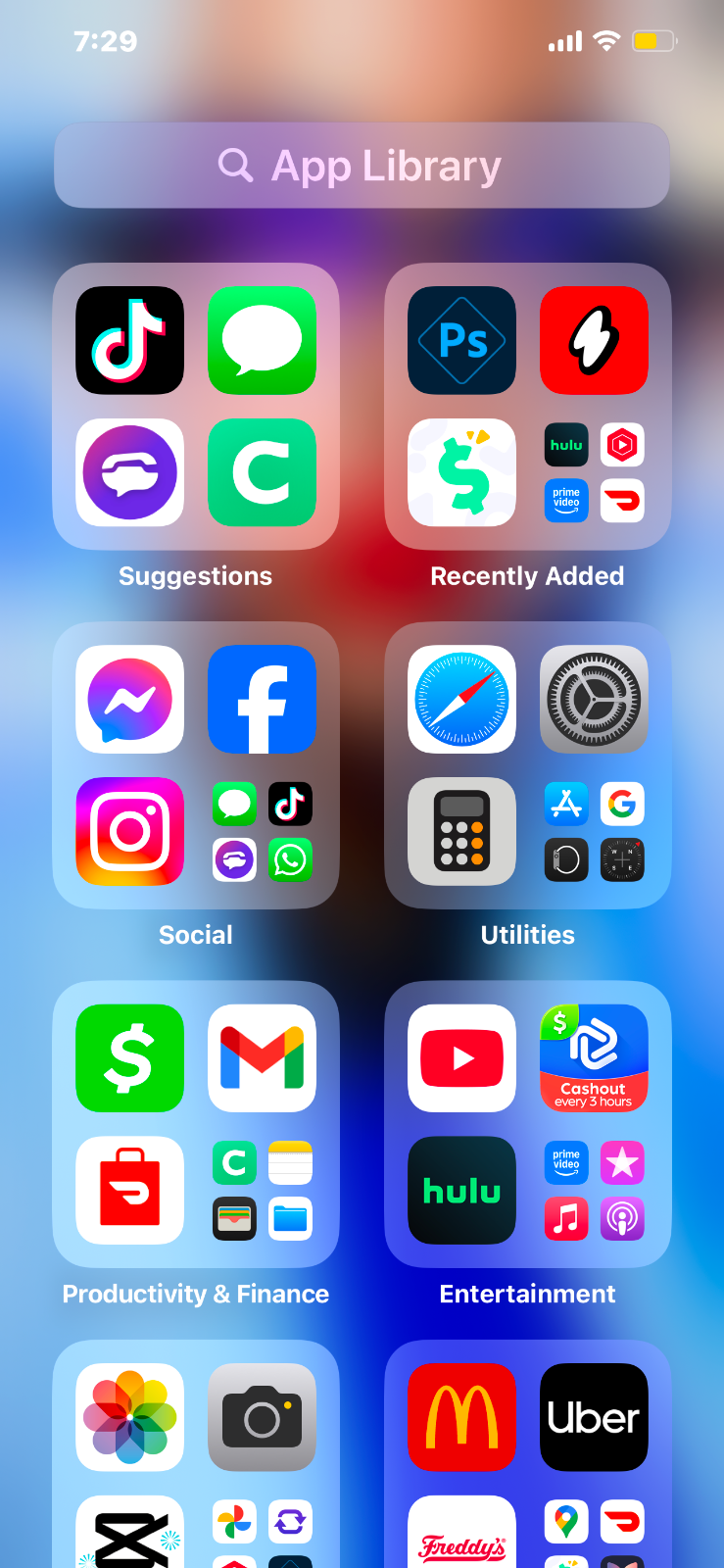Launch the Uber app

click(x=594, y=1417)
